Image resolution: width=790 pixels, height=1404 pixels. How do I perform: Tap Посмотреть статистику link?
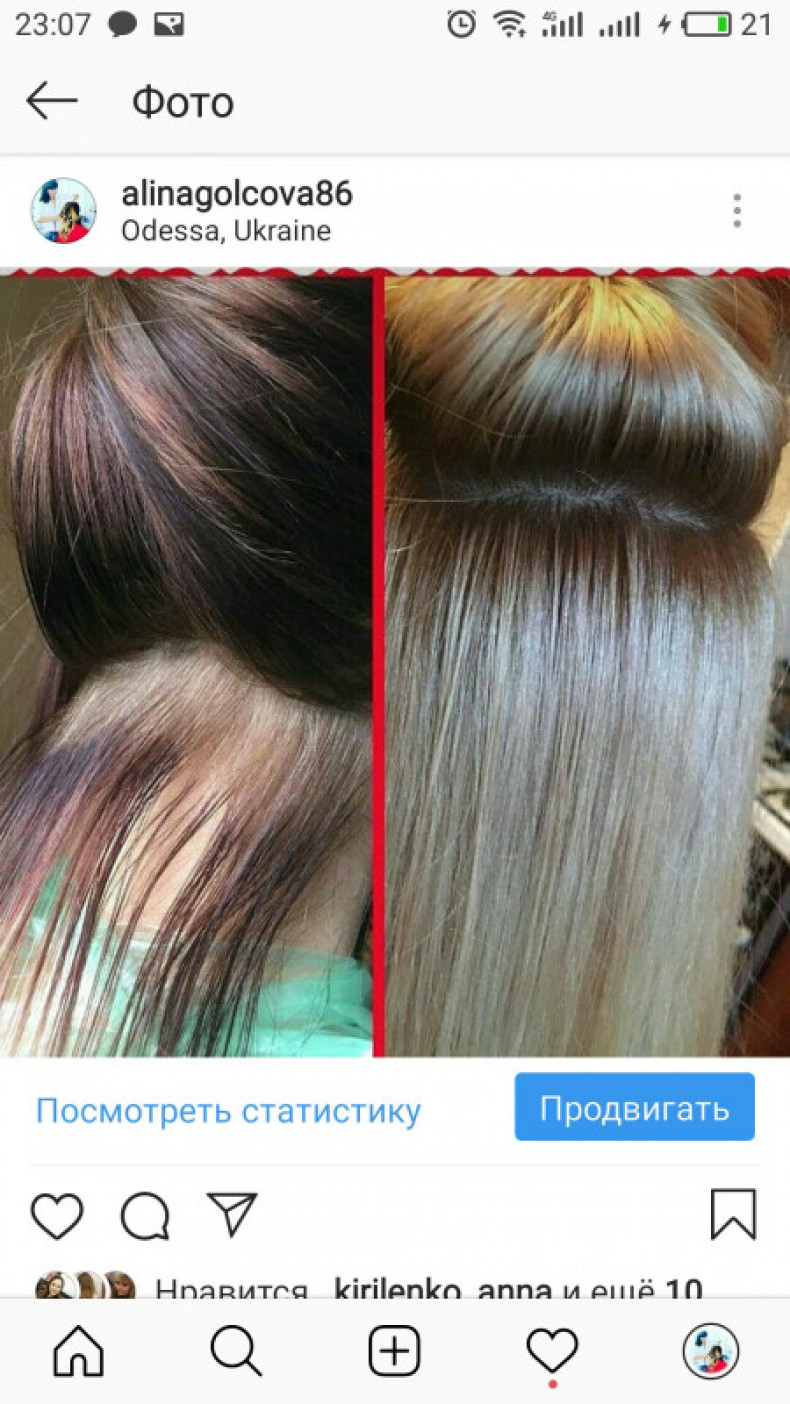click(x=228, y=1110)
